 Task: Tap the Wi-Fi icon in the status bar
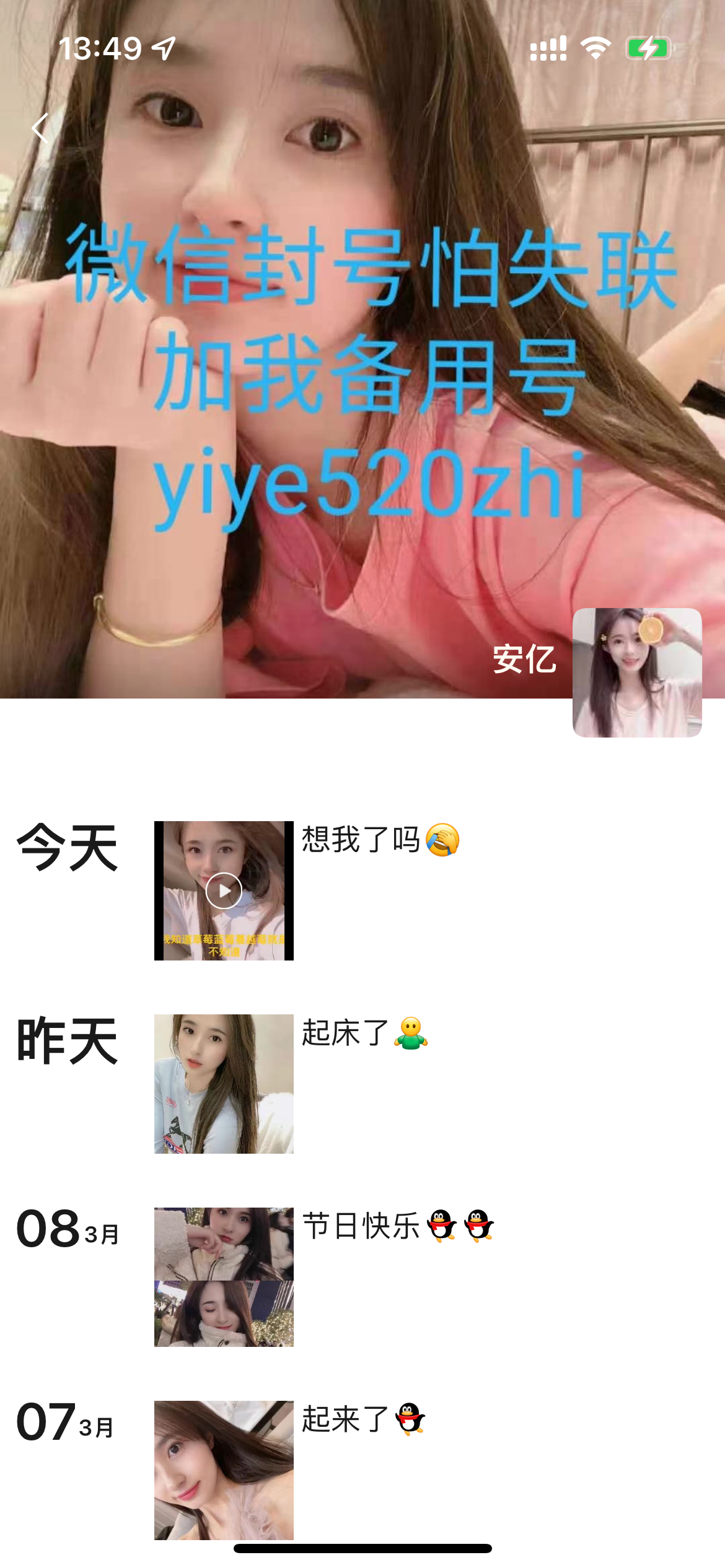pos(596,46)
